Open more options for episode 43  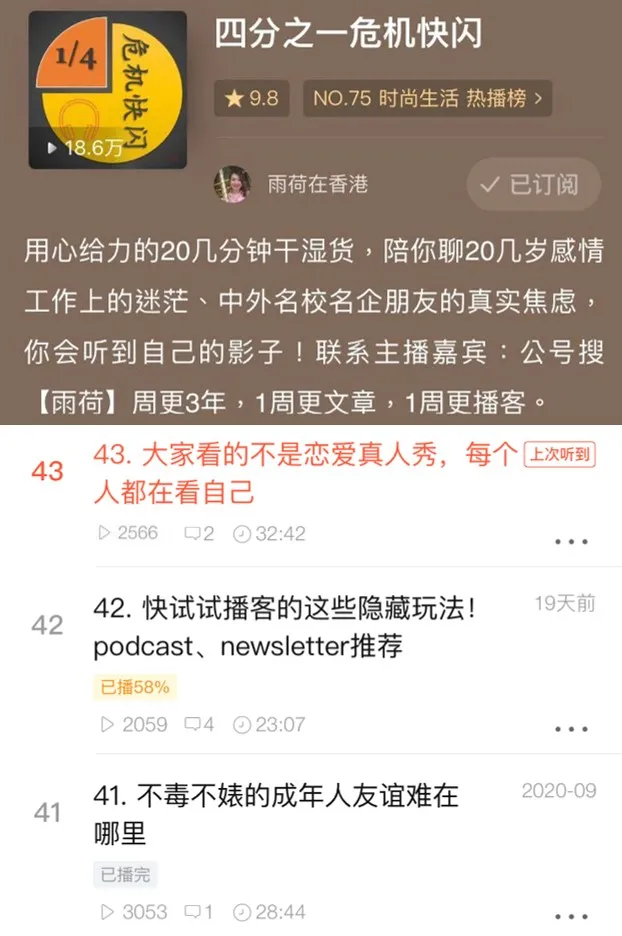(571, 541)
